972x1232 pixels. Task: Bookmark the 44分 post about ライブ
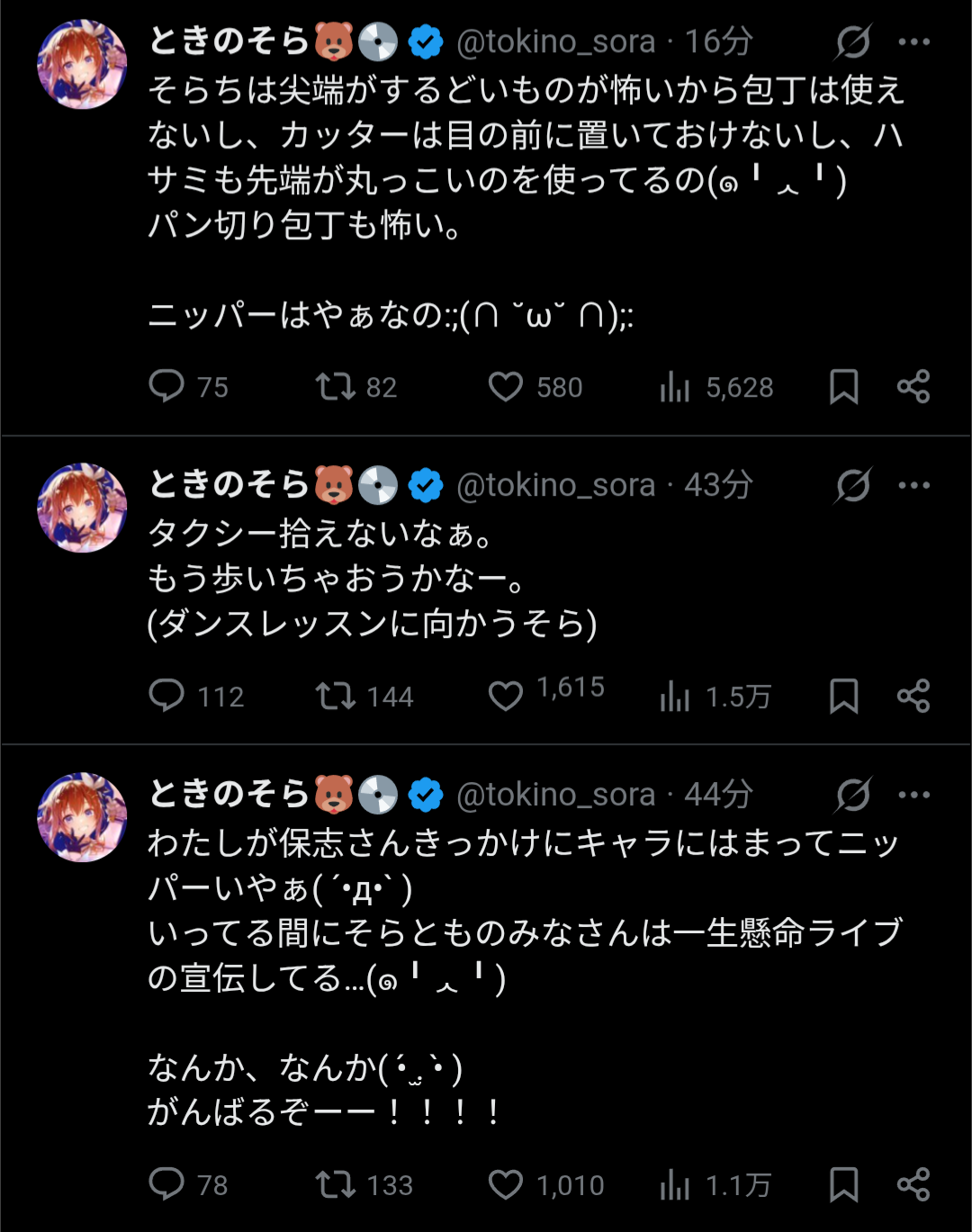(843, 1185)
